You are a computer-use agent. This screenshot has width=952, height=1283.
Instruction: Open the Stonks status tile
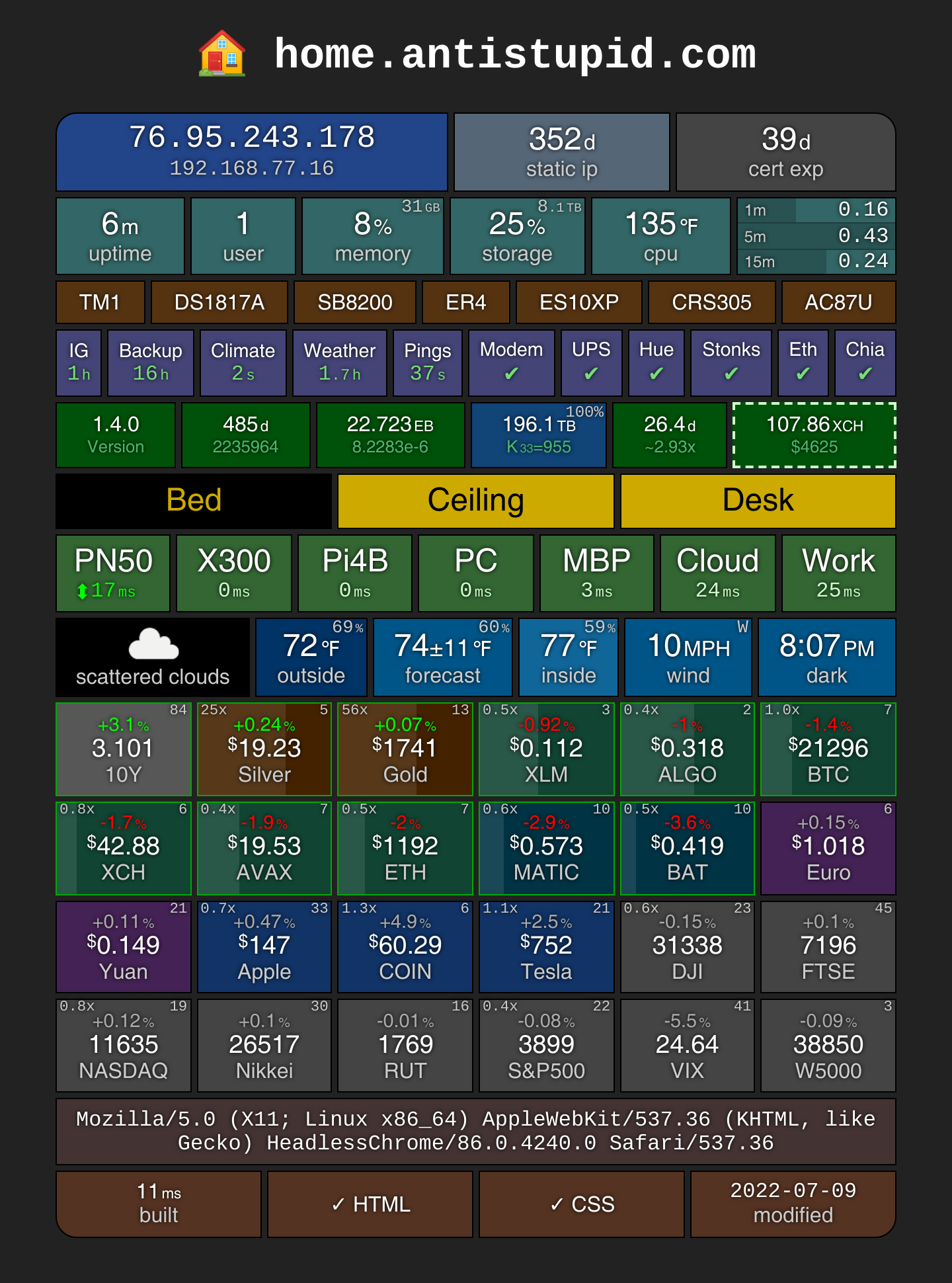point(731,362)
